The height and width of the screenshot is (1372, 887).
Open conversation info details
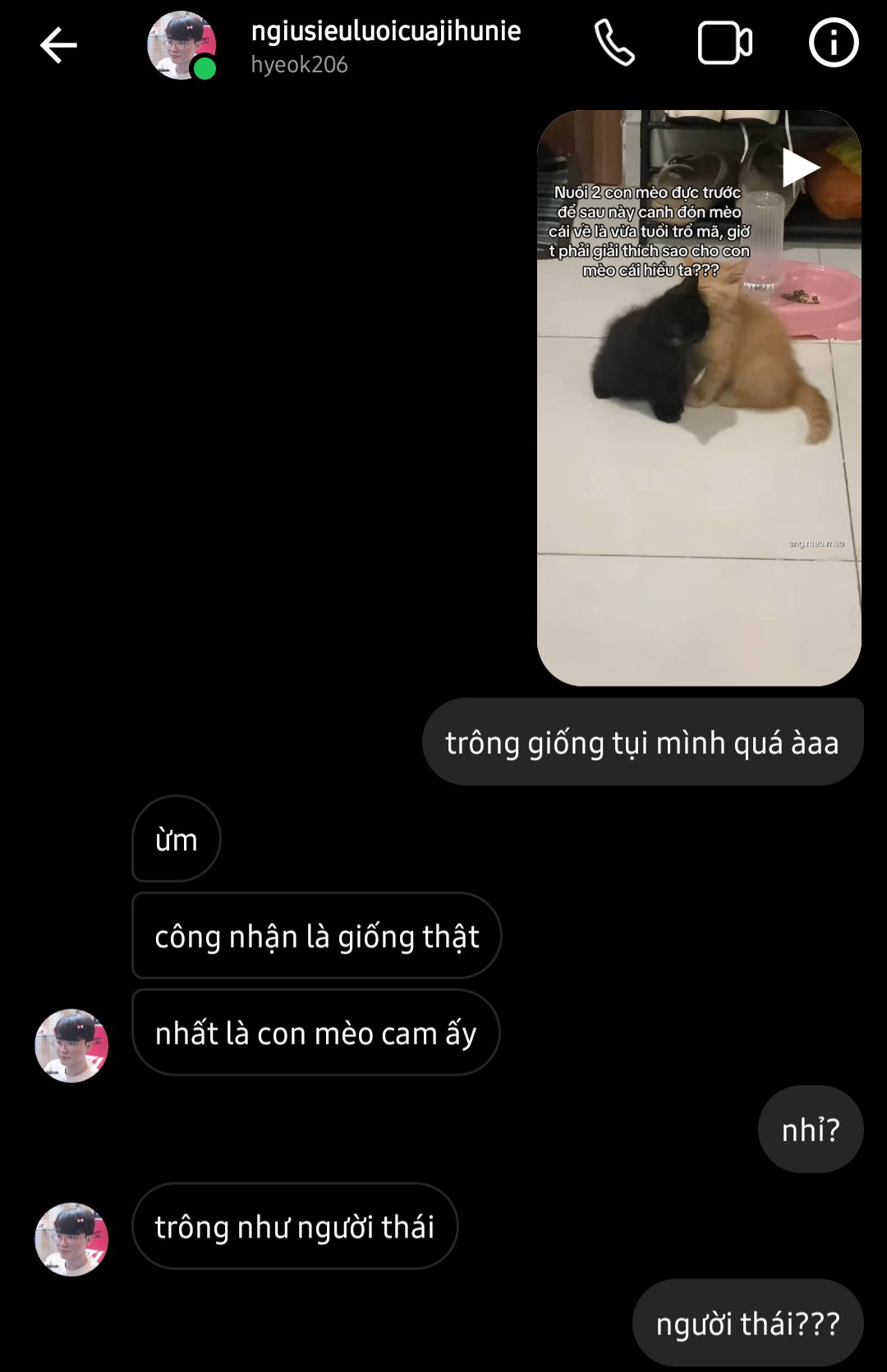pos(834,44)
